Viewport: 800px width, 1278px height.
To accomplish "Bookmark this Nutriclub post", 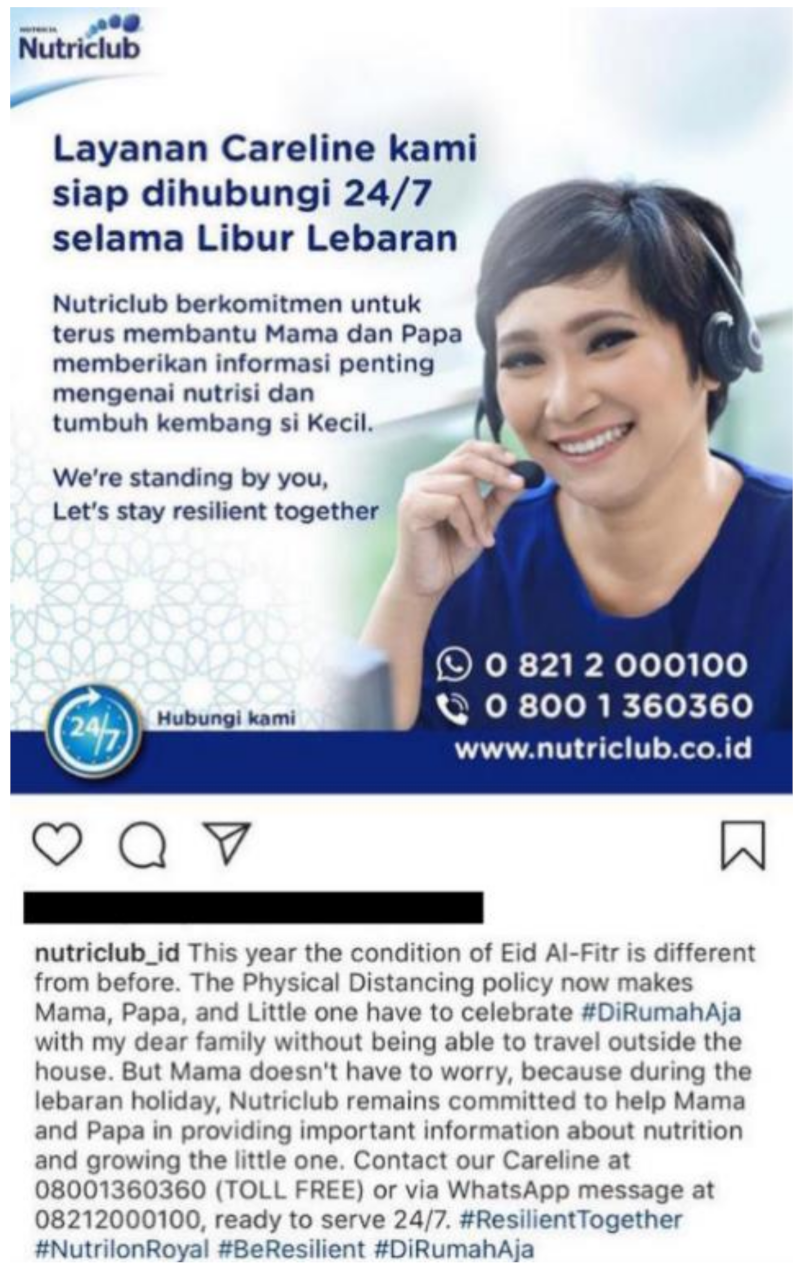I will point(742,845).
